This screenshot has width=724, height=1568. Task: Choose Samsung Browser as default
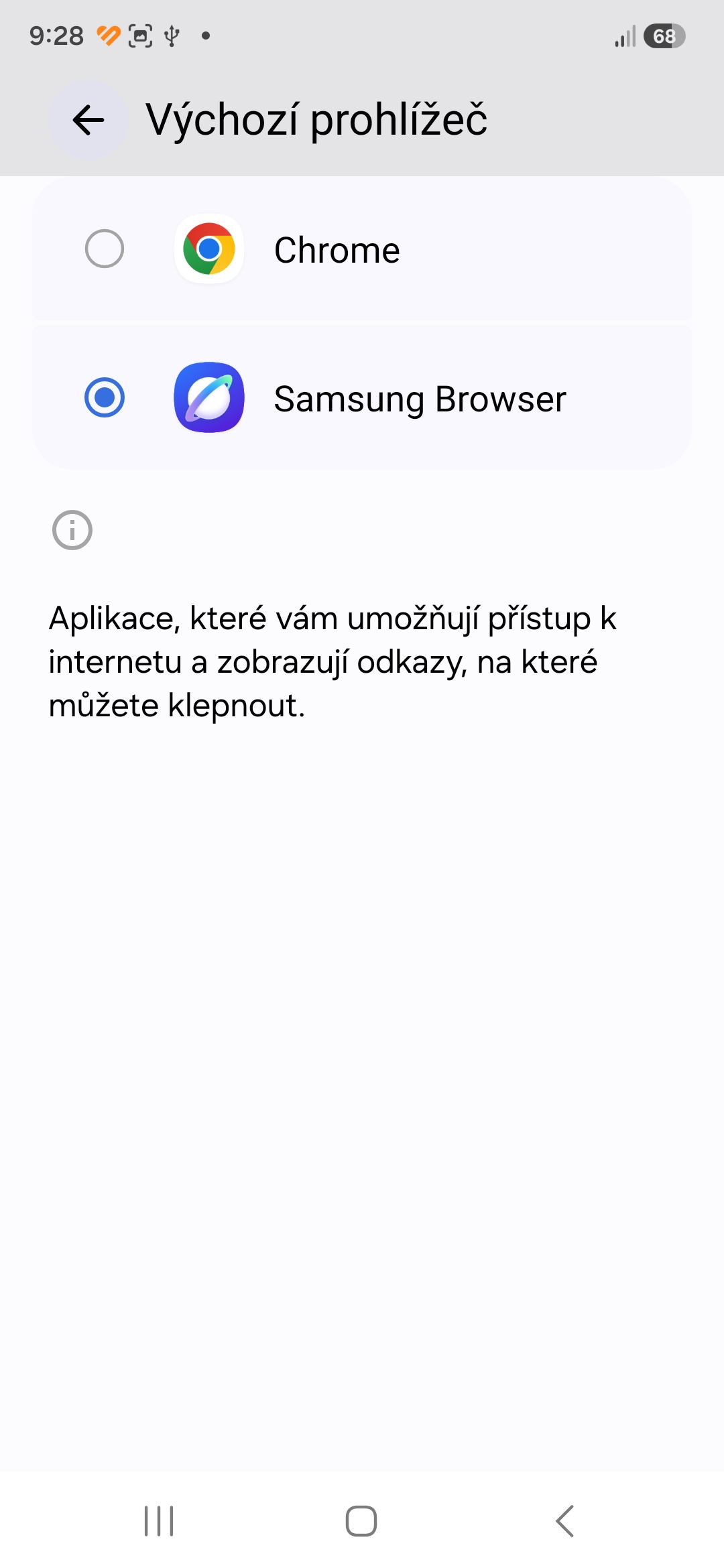[x=362, y=398]
